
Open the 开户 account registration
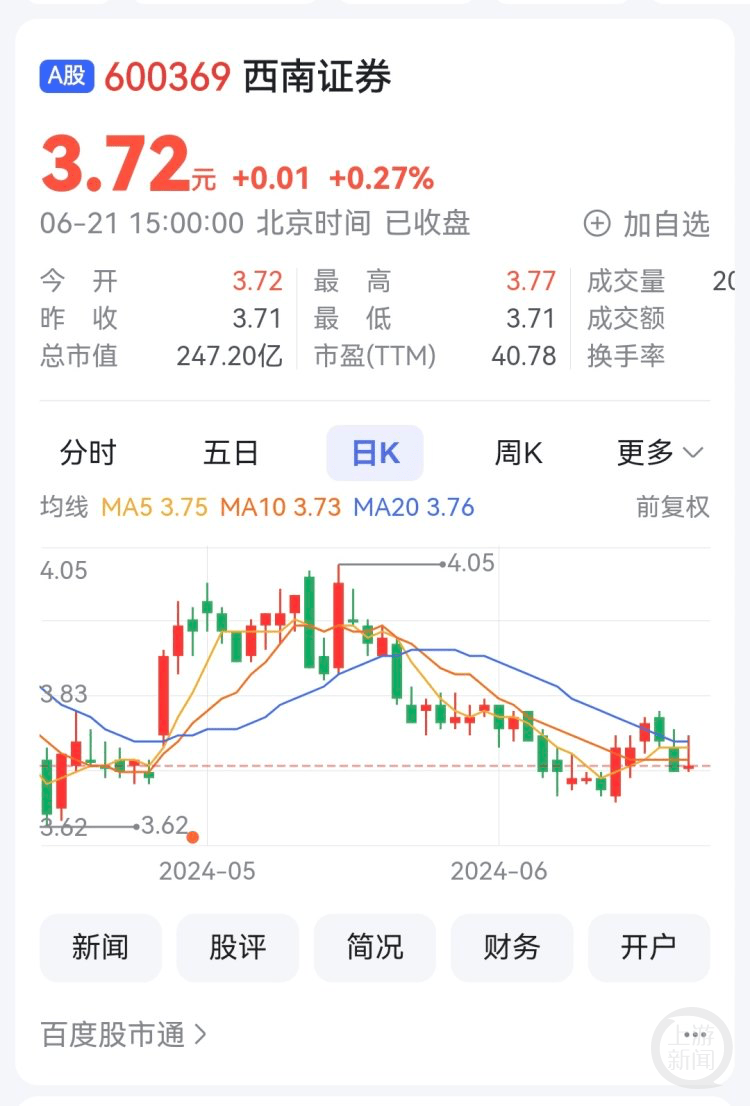(x=650, y=948)
